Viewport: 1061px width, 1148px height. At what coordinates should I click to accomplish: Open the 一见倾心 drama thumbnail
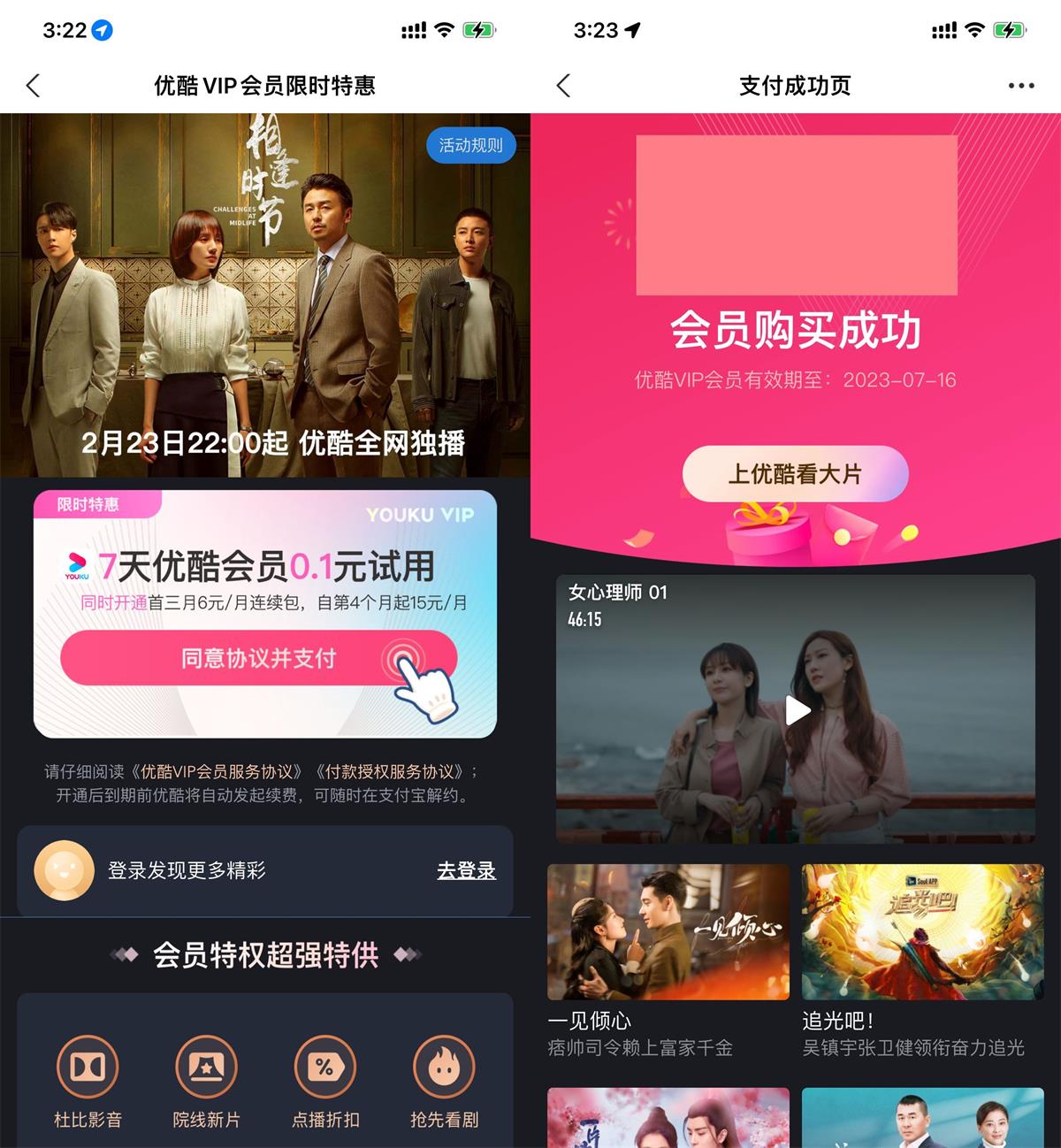click(x=668, y=930)
